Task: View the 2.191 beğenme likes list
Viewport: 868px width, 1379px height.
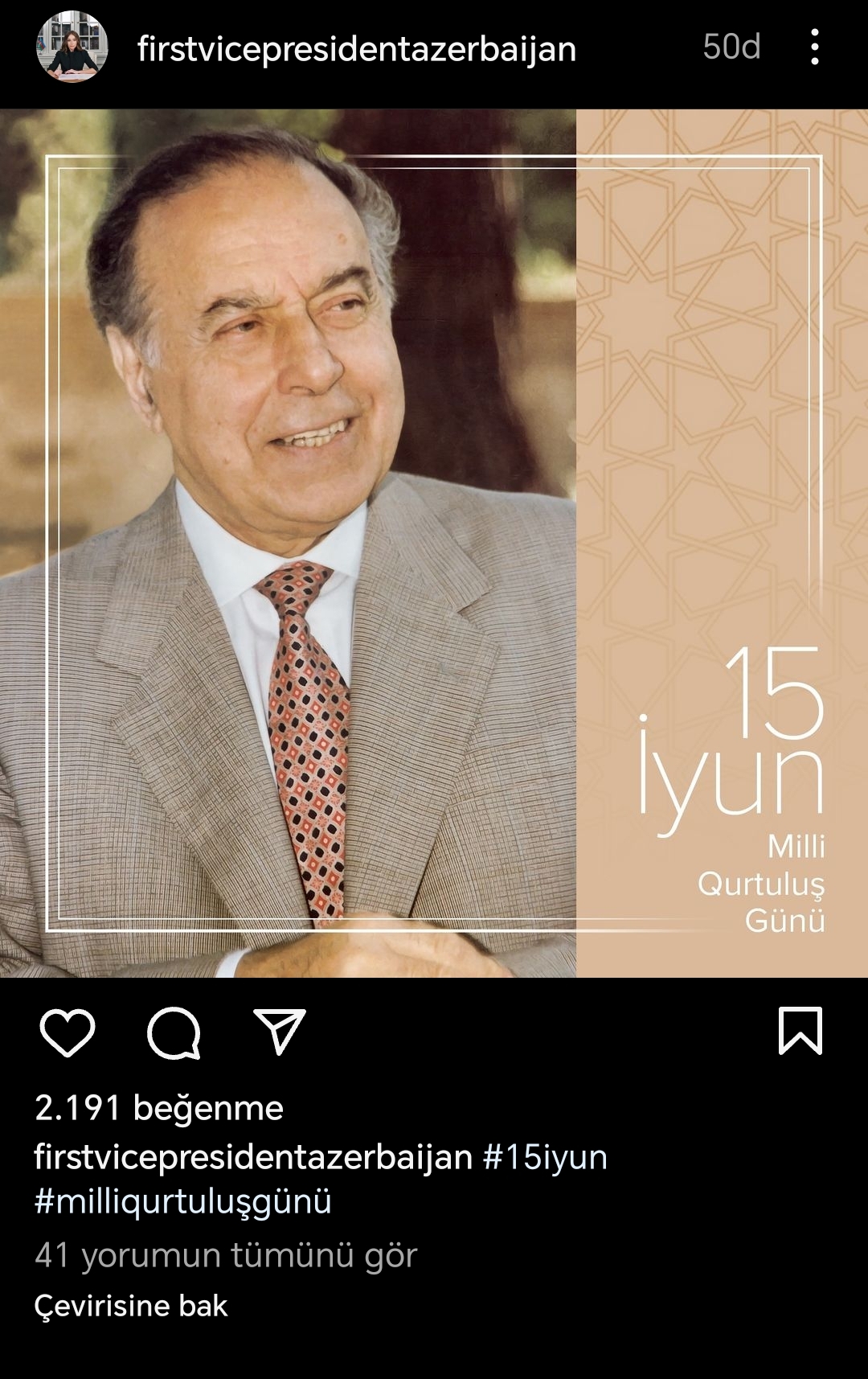Action: [x=159, y=1108]
